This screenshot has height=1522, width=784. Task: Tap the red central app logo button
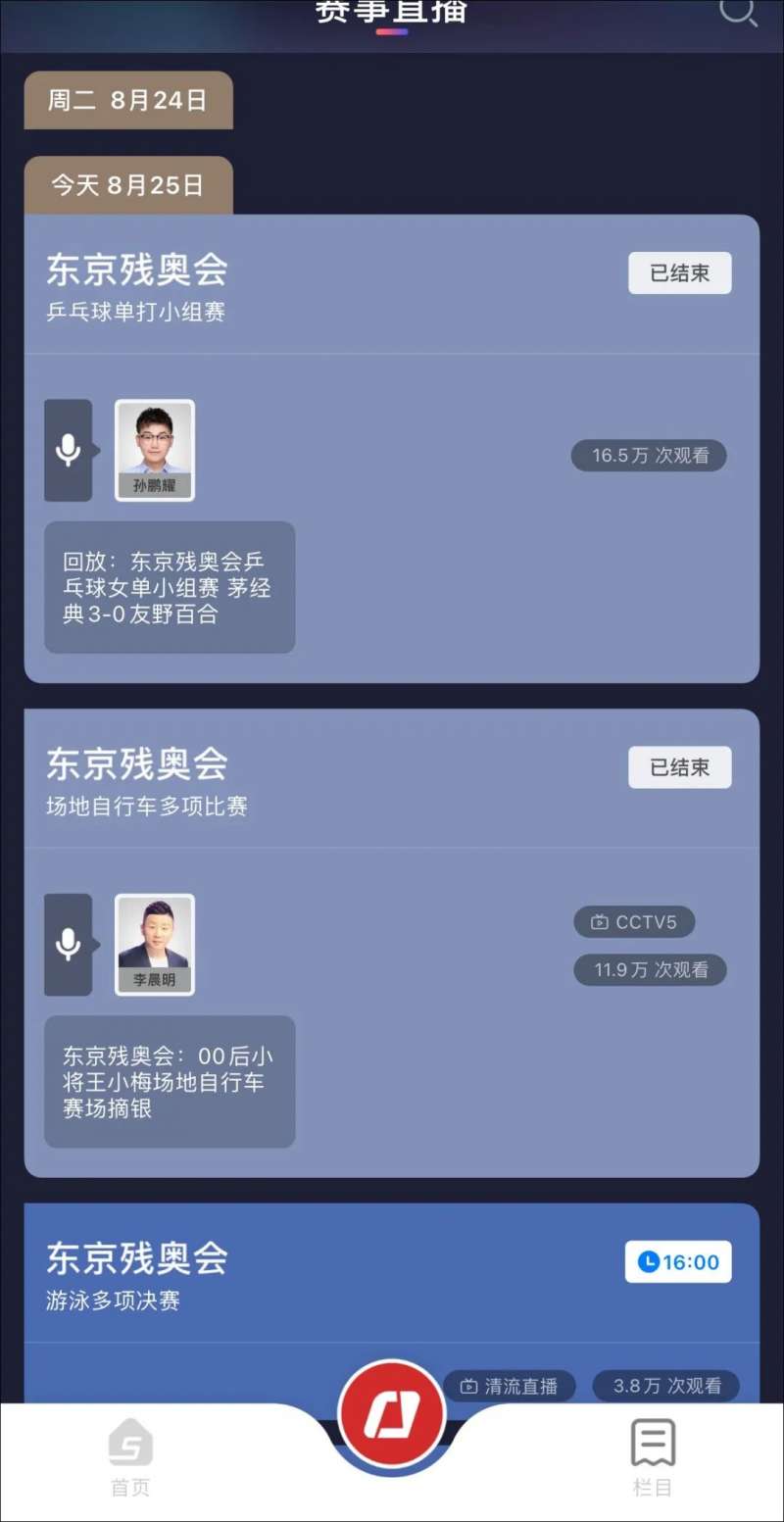tap(392, 1411)
